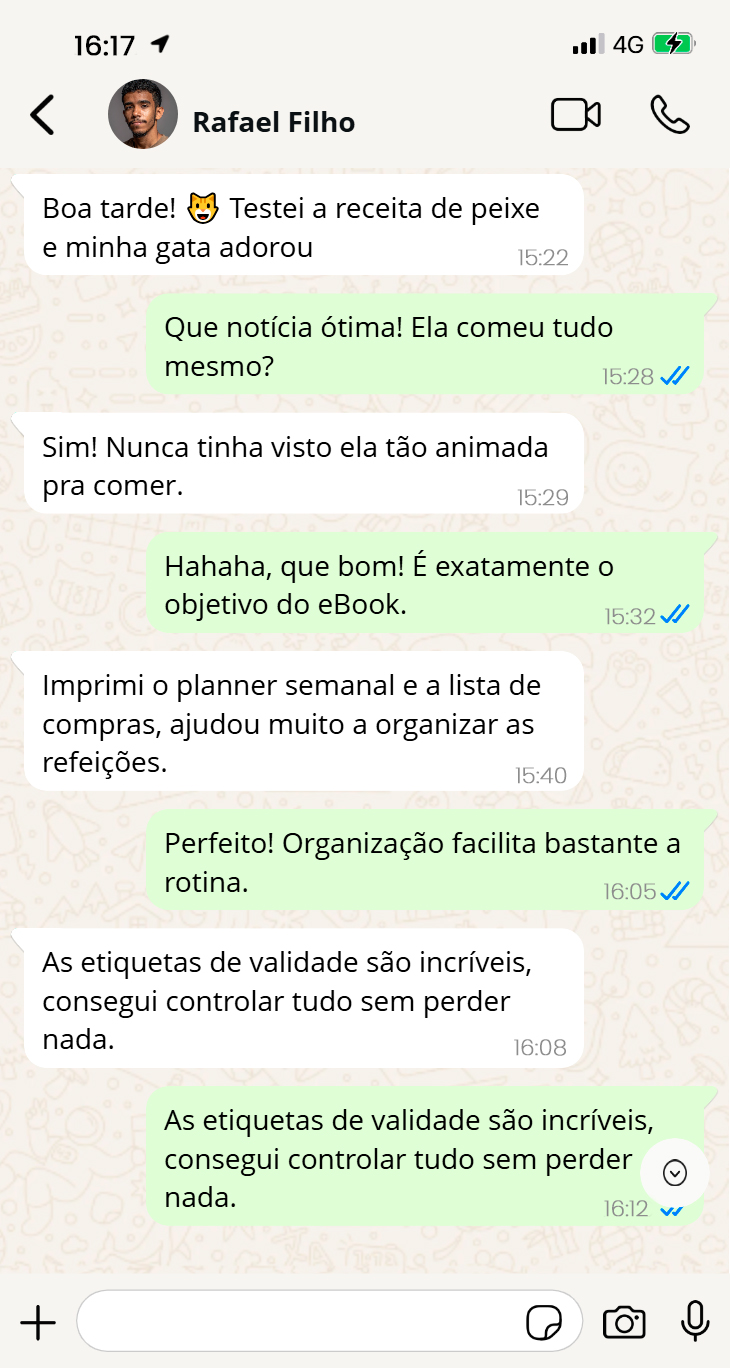Start a voice call with Rafael Filho

click(669, 115)
